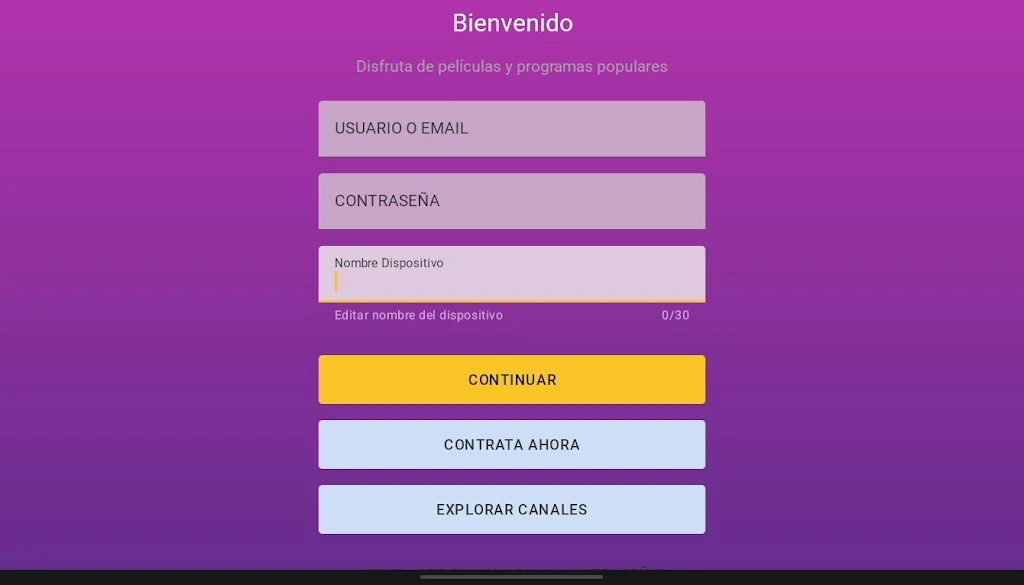Select the Contraseña password field
Screen dimensions: 1024x585
(511, 201)
